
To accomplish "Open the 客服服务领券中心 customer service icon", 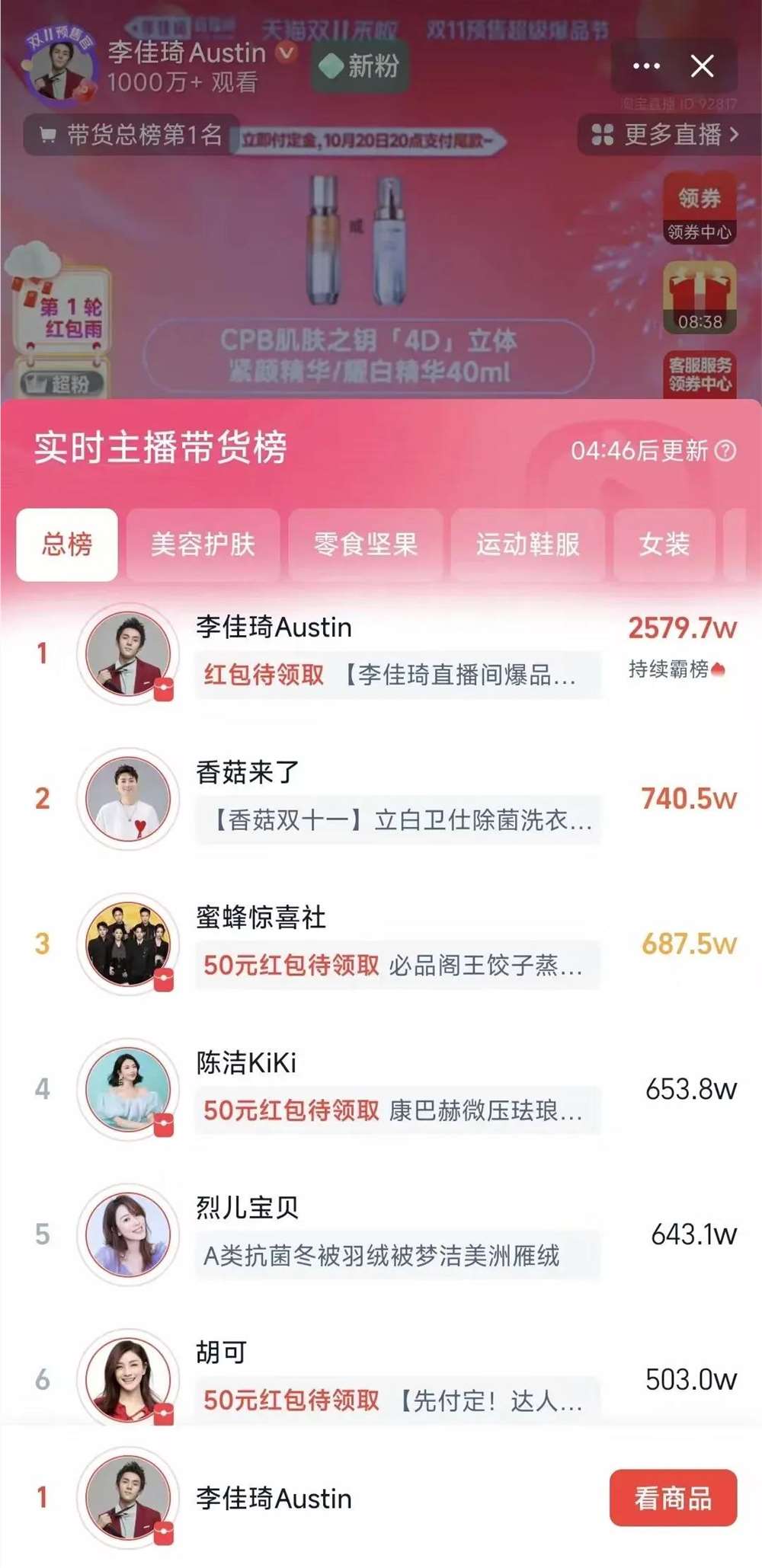I will click(x=701, y=373).
